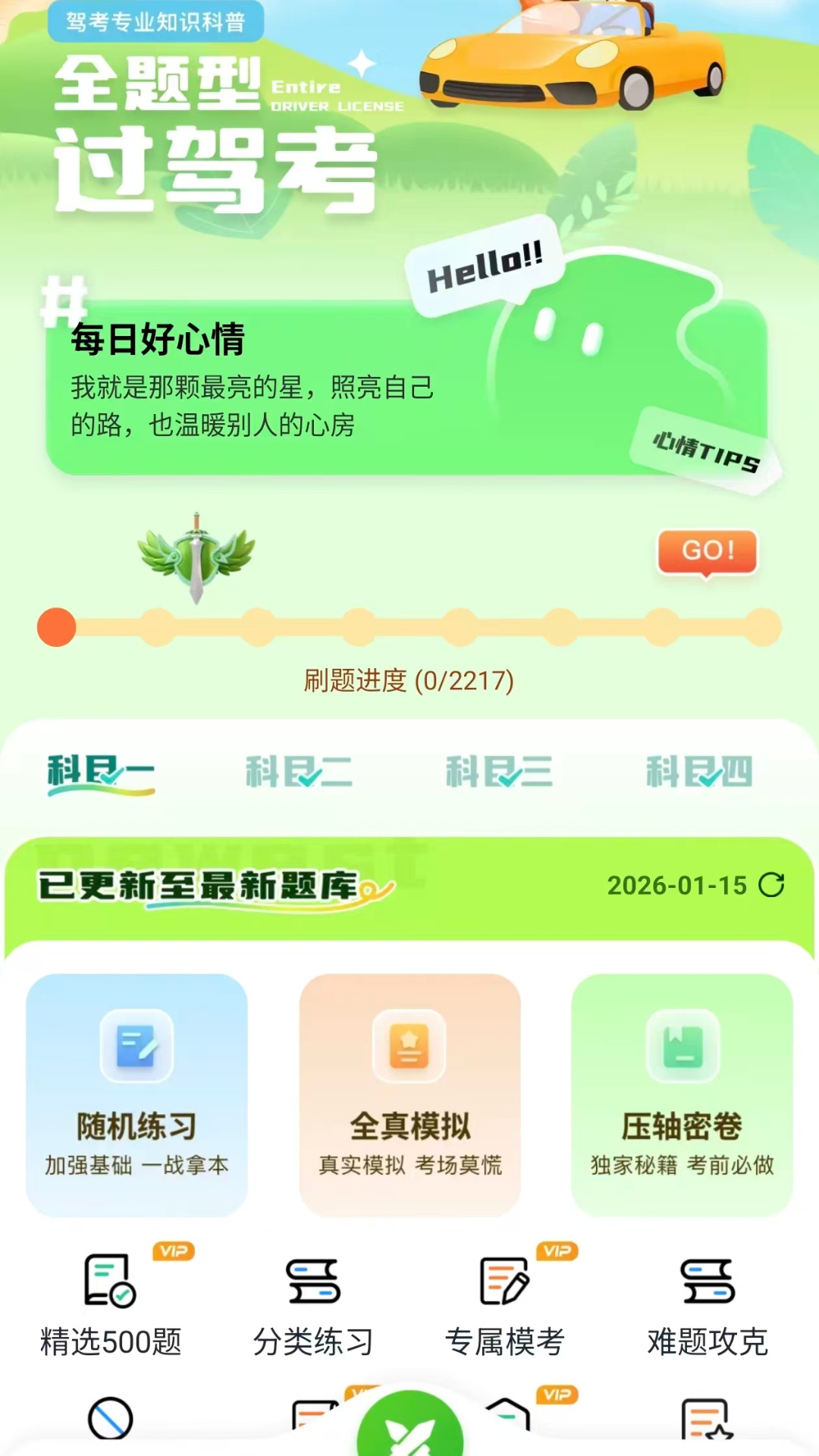
Task: Switch to the 科目三 tab
Action: pyautogui.click(x=499, y=773)
